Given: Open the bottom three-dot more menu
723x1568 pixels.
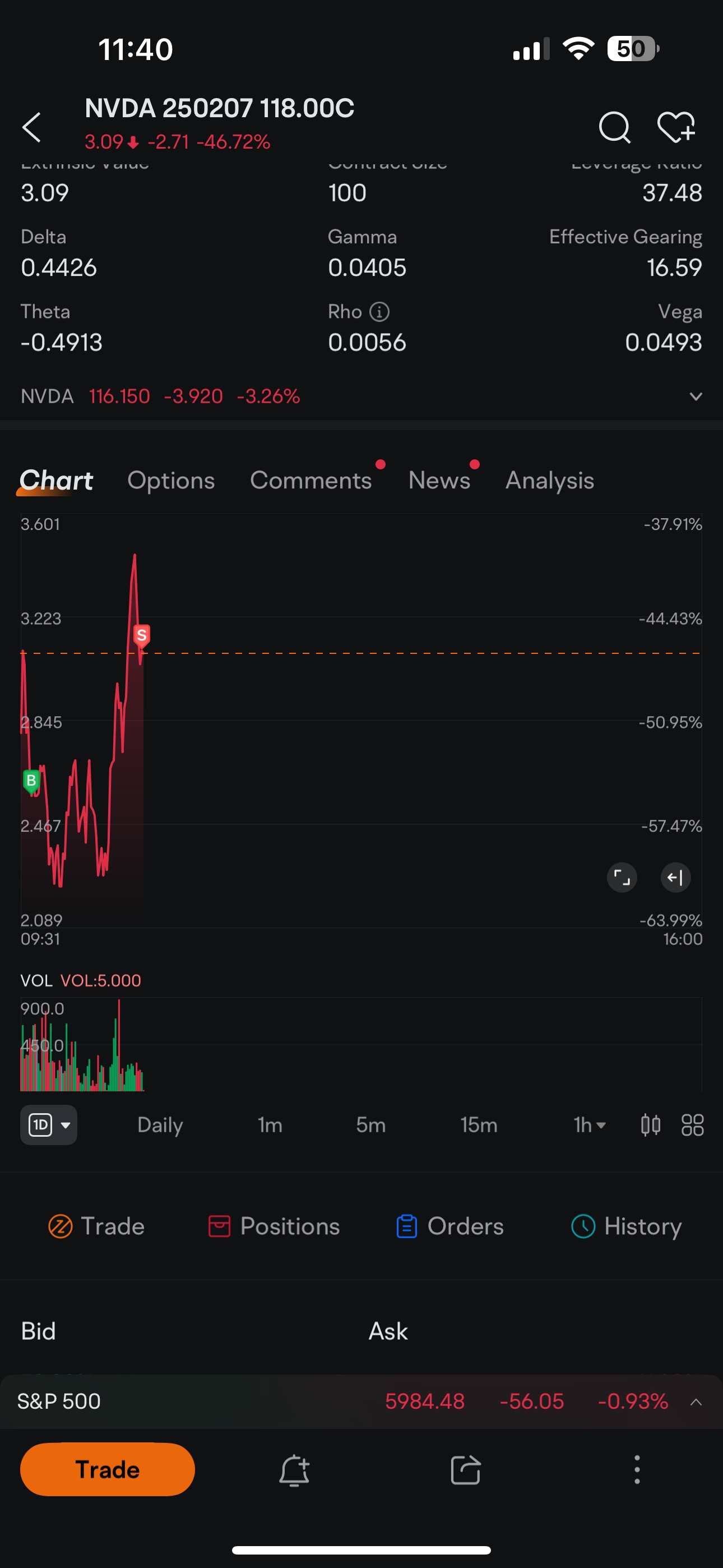Looking at the screenshot, I should [x=637, y=1469].
